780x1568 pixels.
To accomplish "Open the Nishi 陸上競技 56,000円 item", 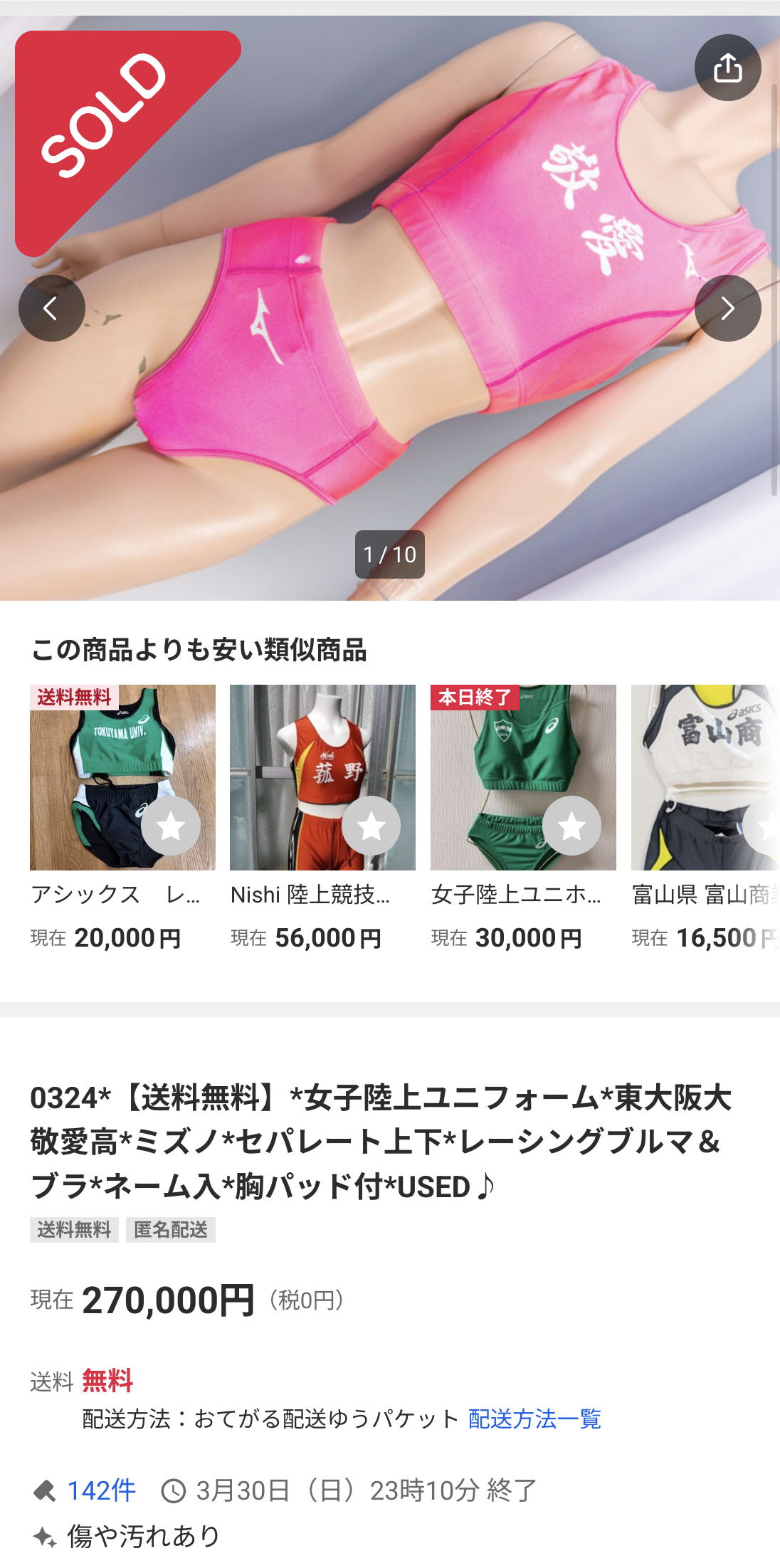I will tap(322, 819).
